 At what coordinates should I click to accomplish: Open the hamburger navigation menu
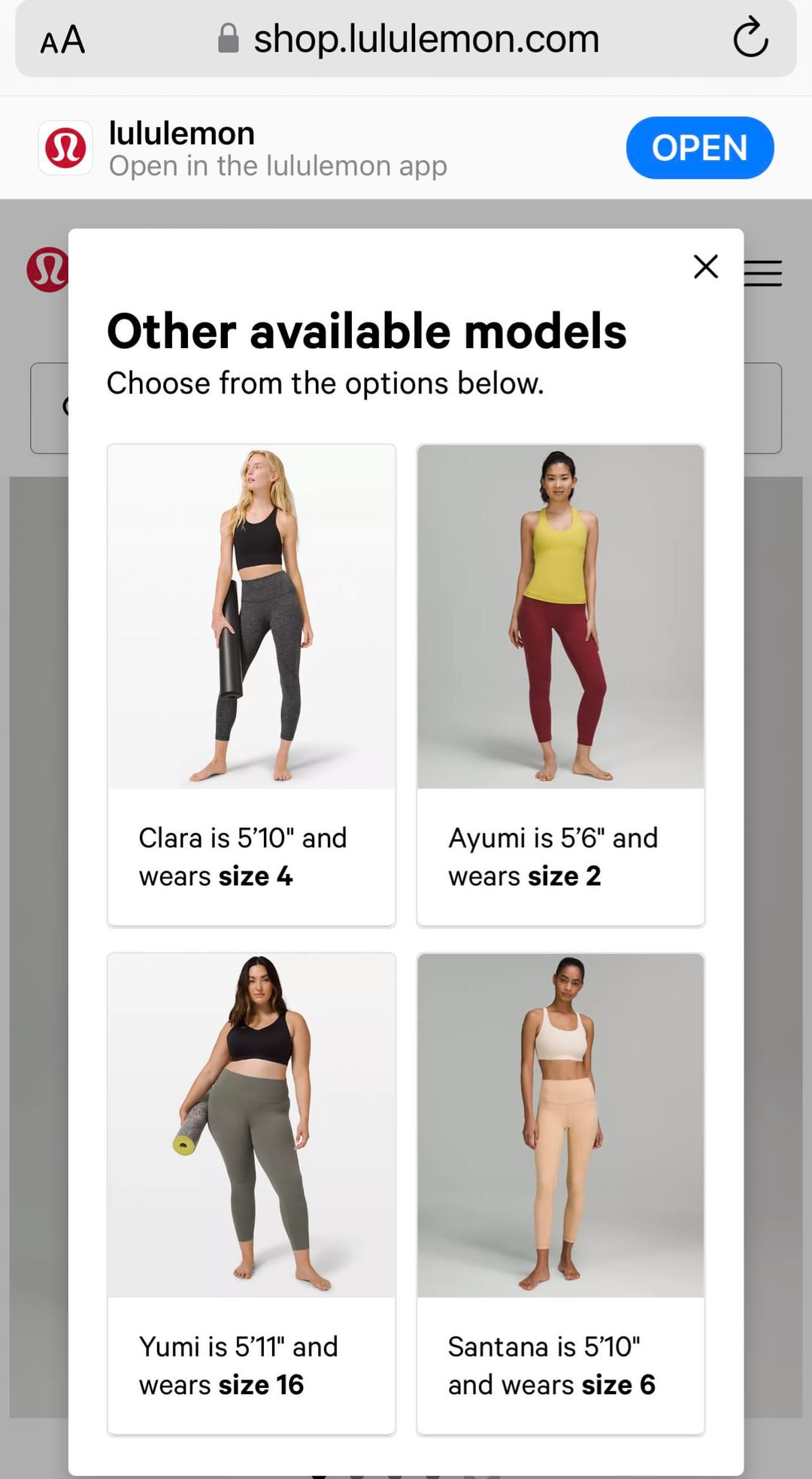[x=763, y=273]
